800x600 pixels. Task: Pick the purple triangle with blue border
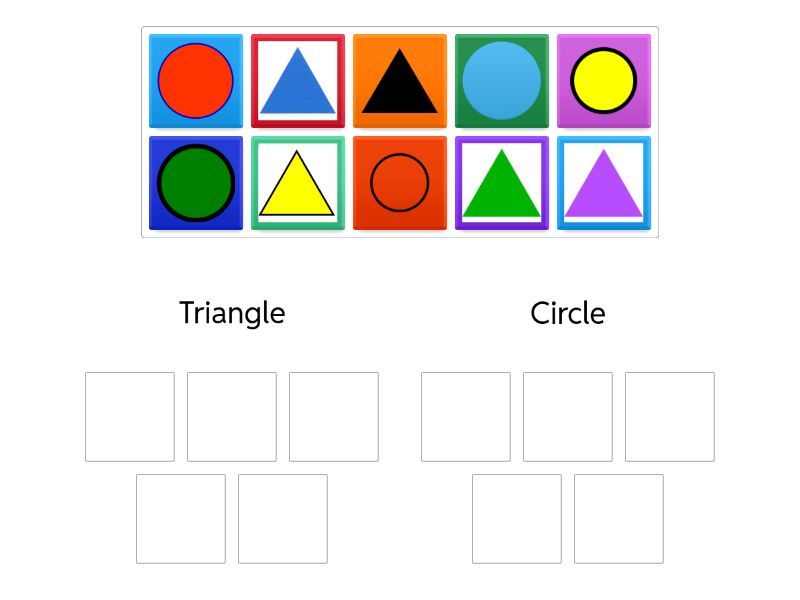point(604,183)
